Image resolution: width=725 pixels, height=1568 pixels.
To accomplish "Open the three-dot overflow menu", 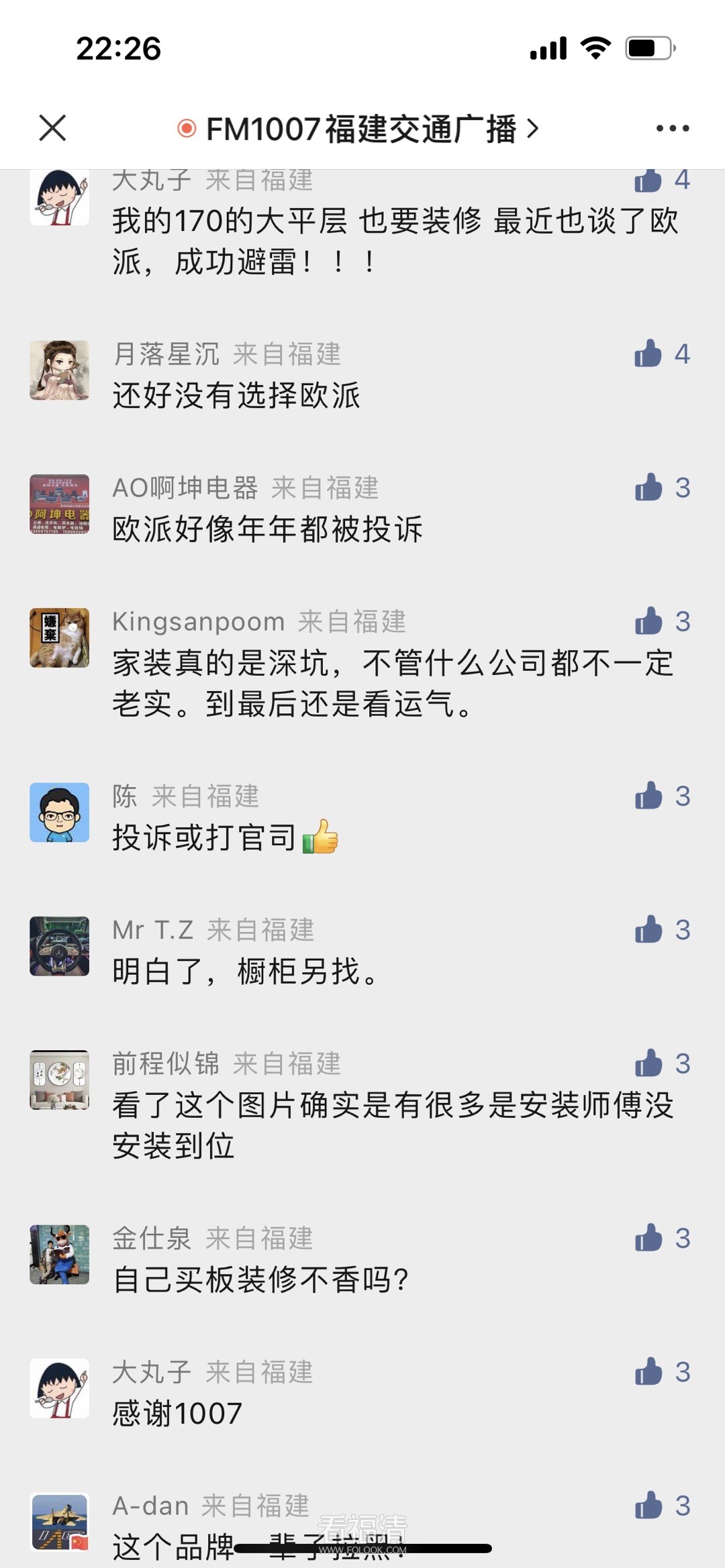I will coord(672,128).
